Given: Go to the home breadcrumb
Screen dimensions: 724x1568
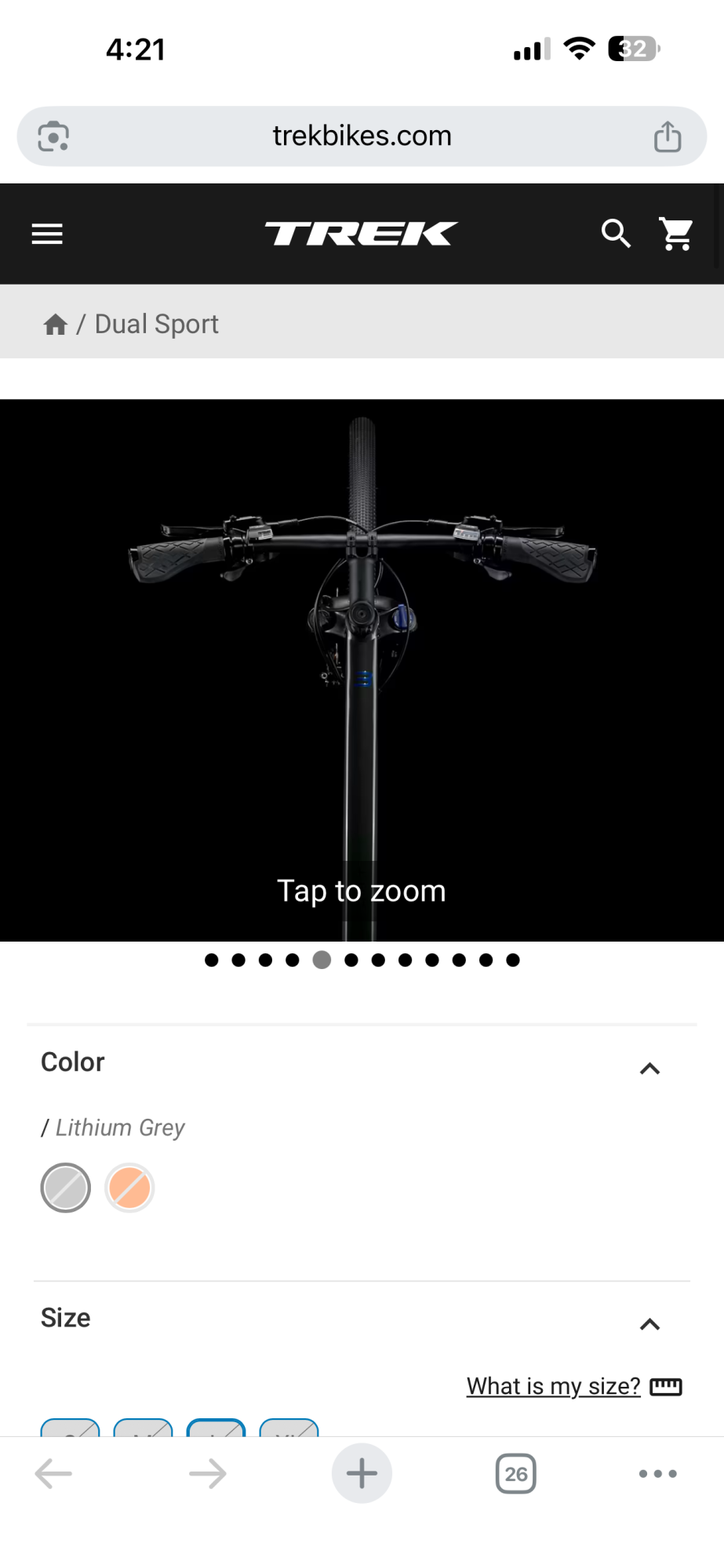Looking at the screenshot, I should pyautogui.click(x=55, y=325).
